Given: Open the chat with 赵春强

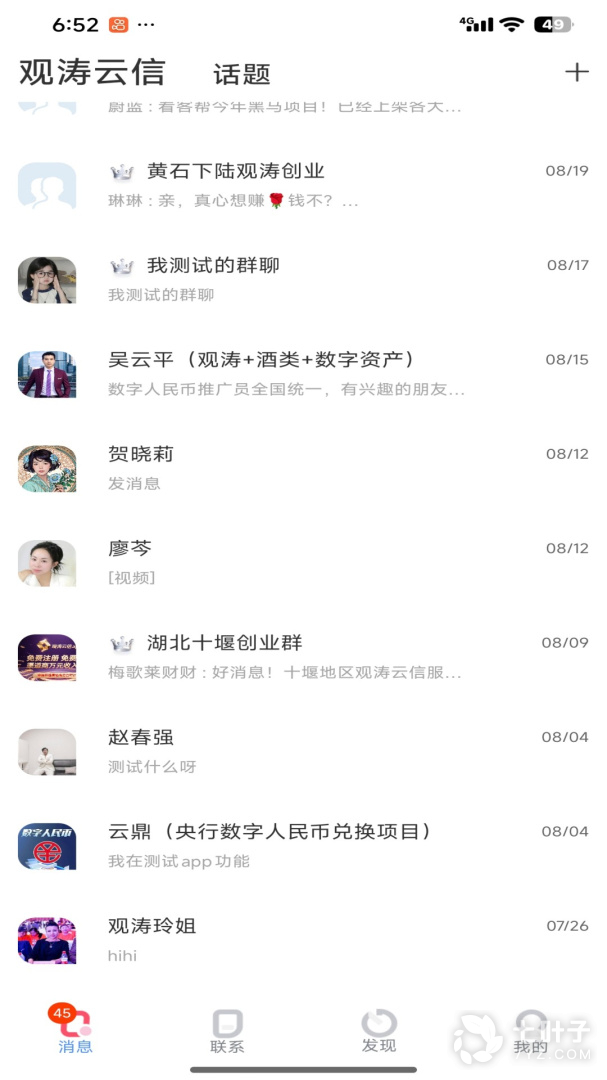Looking at the screenshot, I should coord(300,751).
